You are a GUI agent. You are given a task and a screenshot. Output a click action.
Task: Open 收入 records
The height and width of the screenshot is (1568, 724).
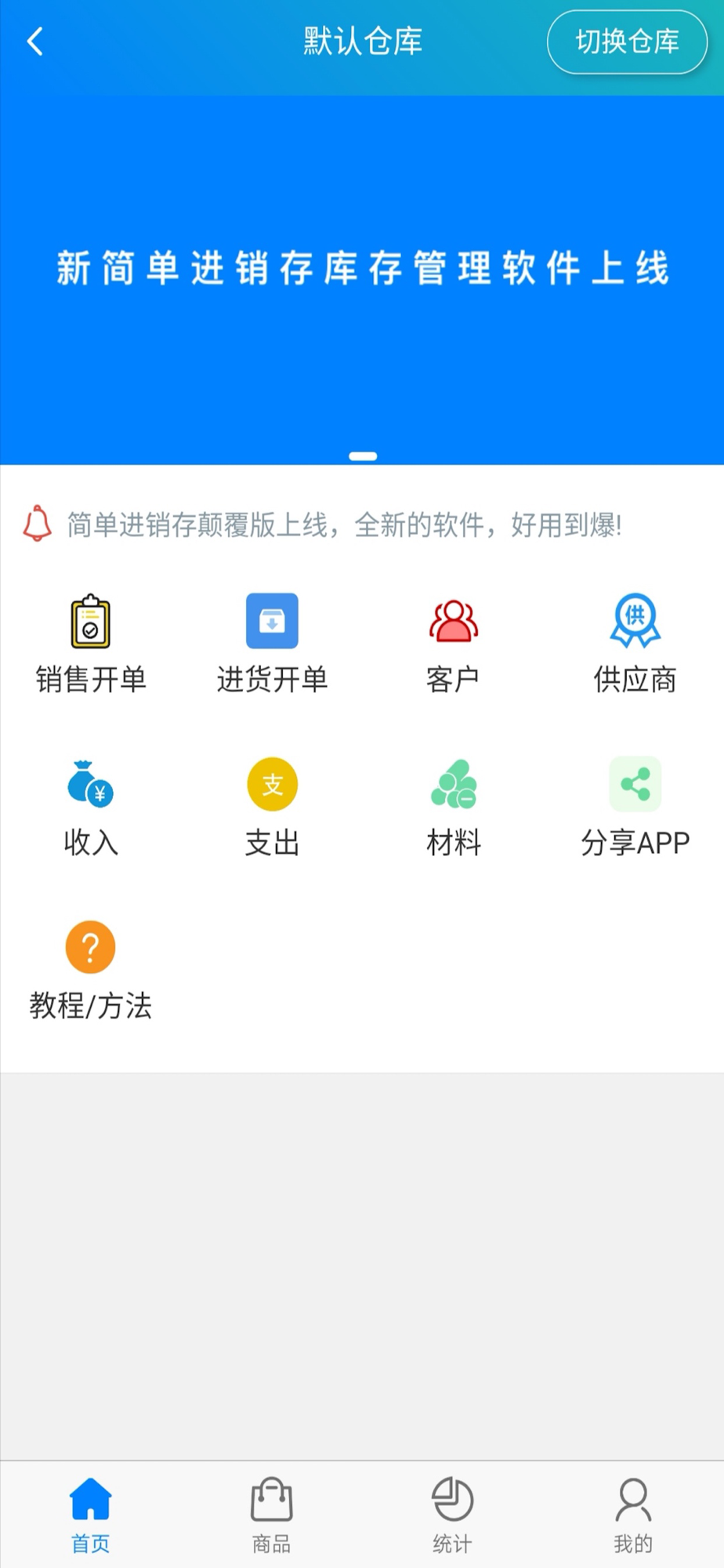click(91, 808)
